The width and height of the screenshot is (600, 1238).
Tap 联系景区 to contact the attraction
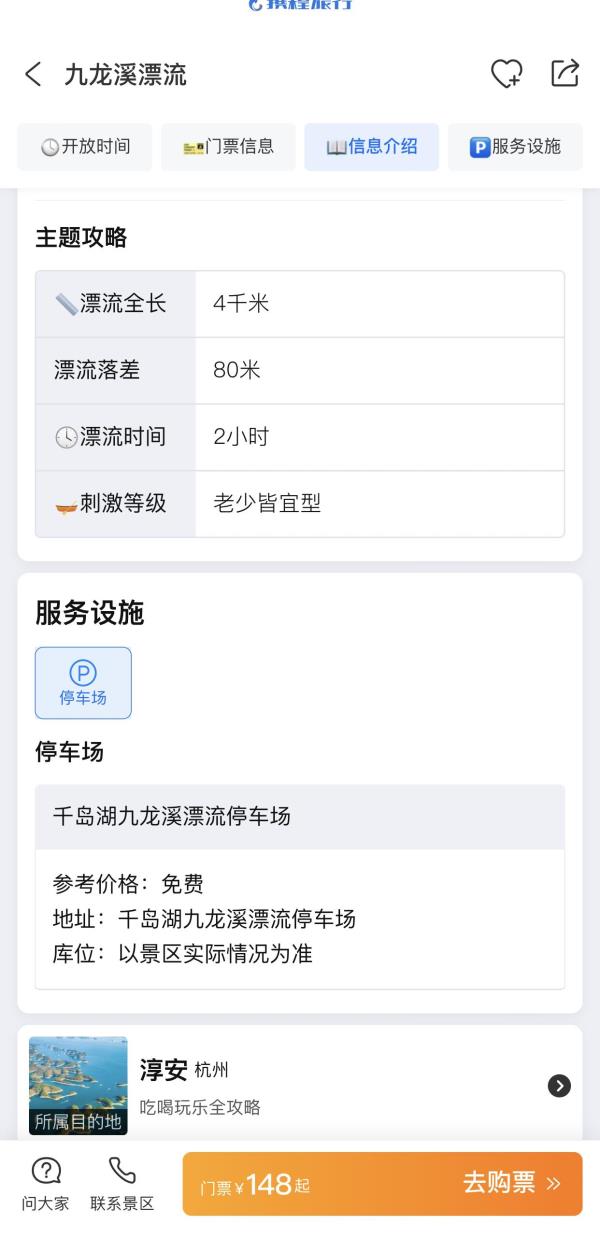pyautogui.click(x=122, y=1184)
